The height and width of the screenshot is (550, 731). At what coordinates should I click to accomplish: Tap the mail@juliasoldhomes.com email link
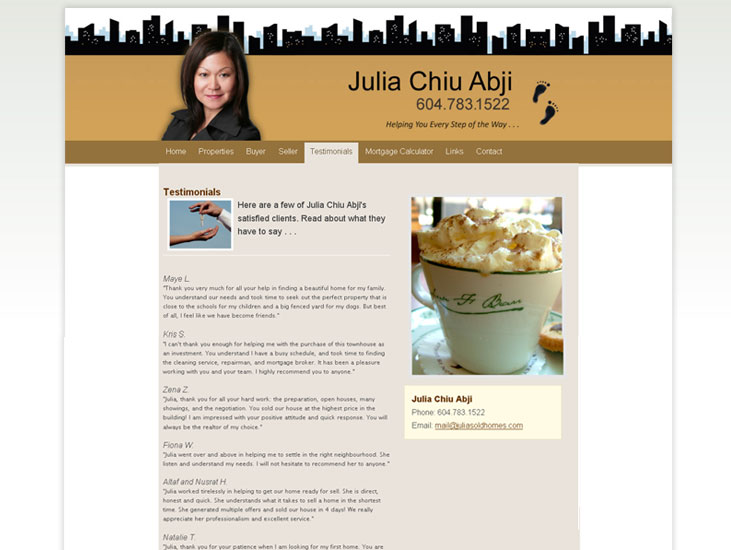pos(478,425)
